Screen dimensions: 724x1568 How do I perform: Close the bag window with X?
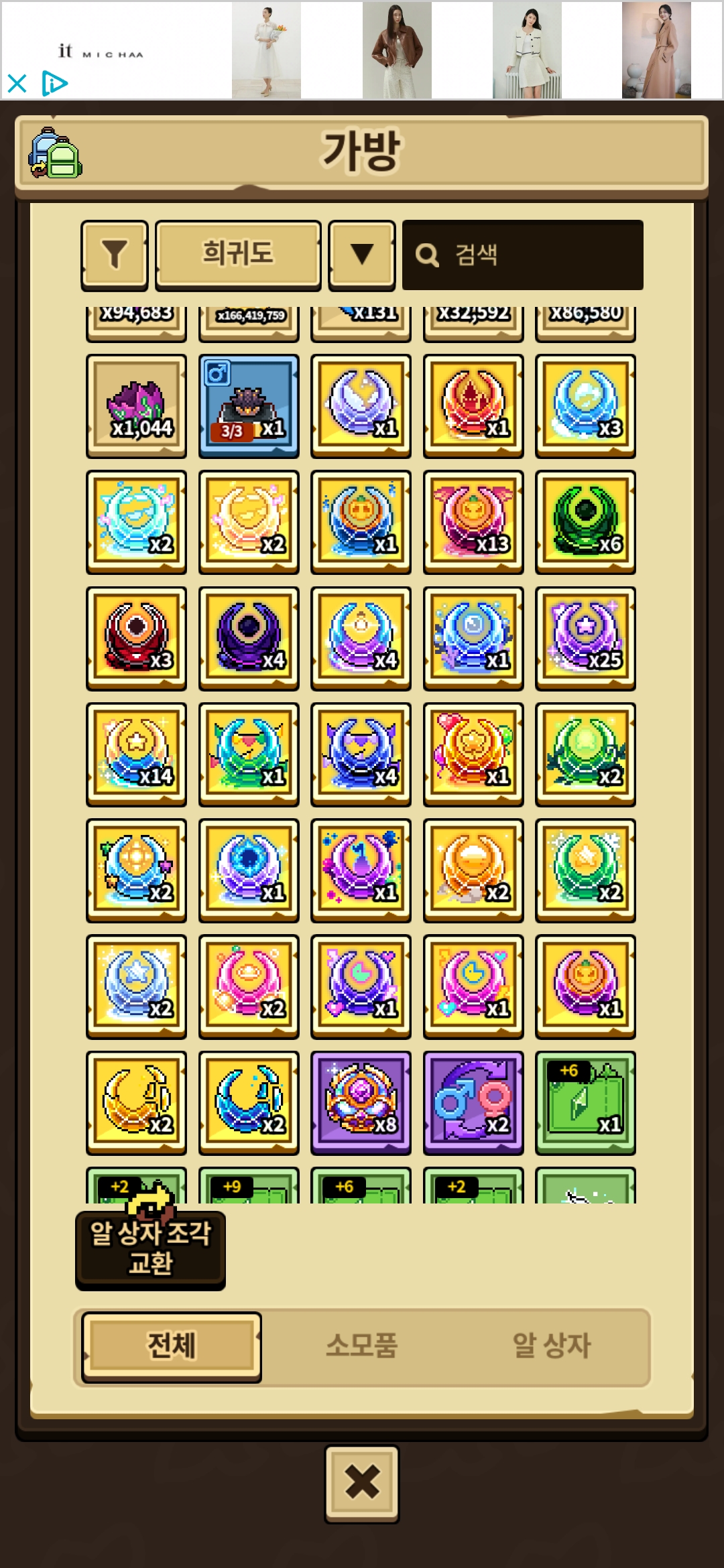pos(362,1484)
